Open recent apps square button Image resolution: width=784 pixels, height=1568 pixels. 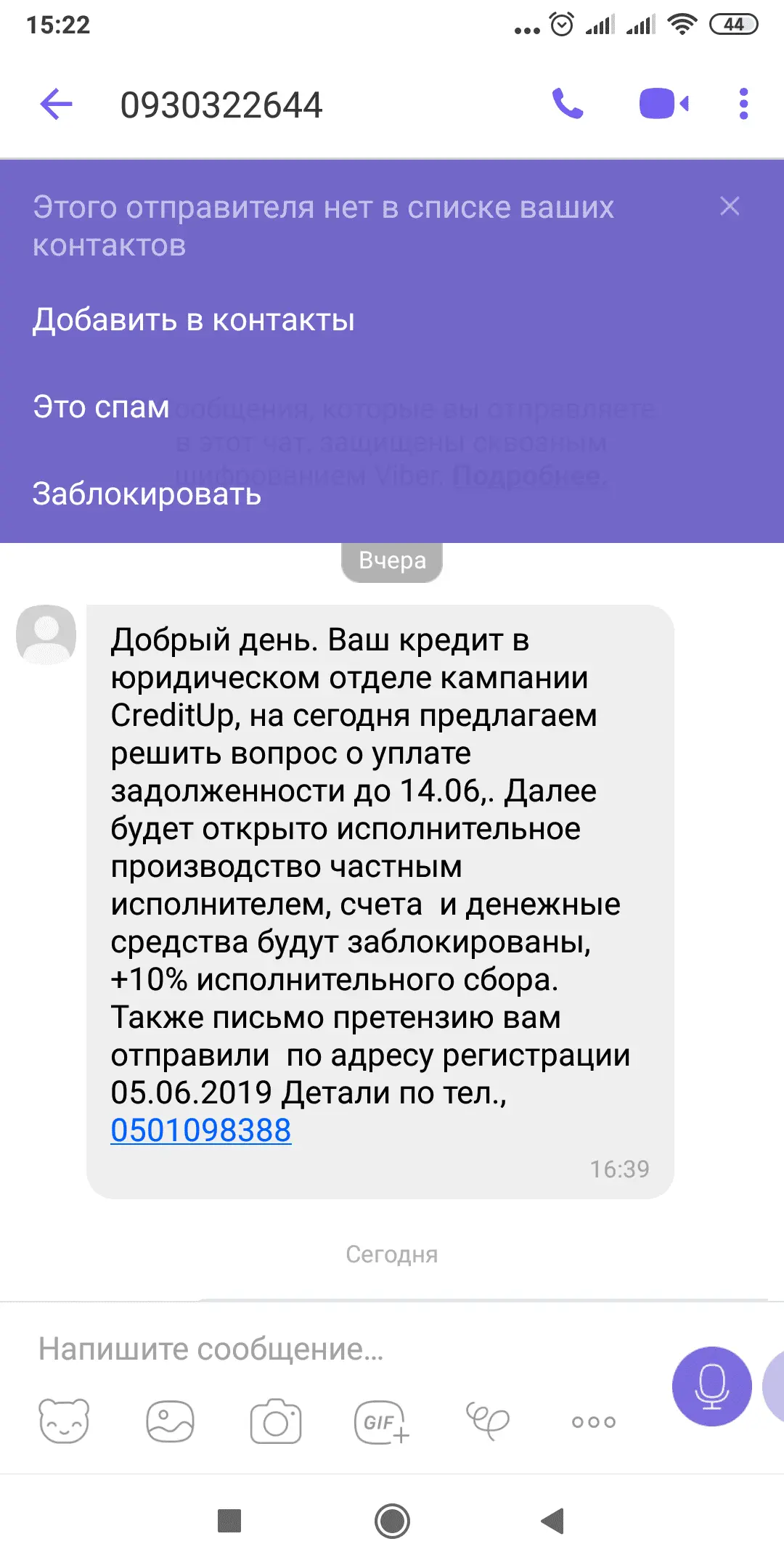point(229,1521)
